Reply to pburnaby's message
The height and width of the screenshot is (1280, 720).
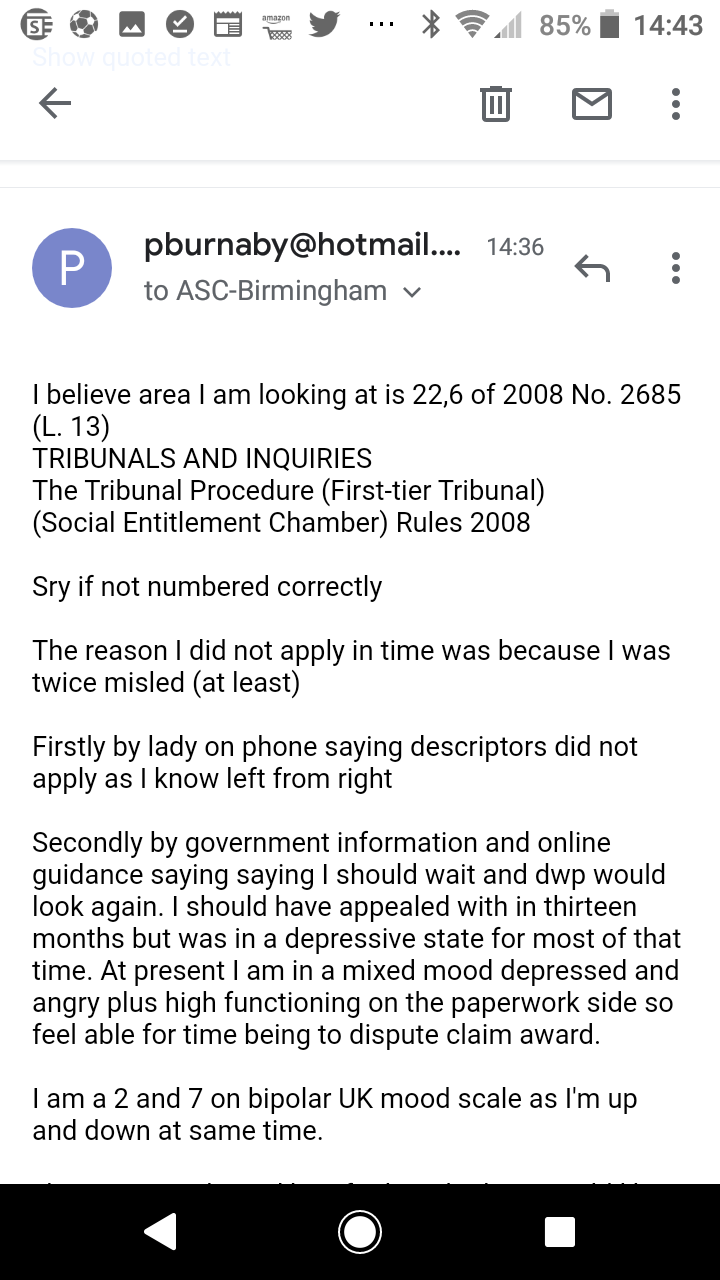coord(592,267)
